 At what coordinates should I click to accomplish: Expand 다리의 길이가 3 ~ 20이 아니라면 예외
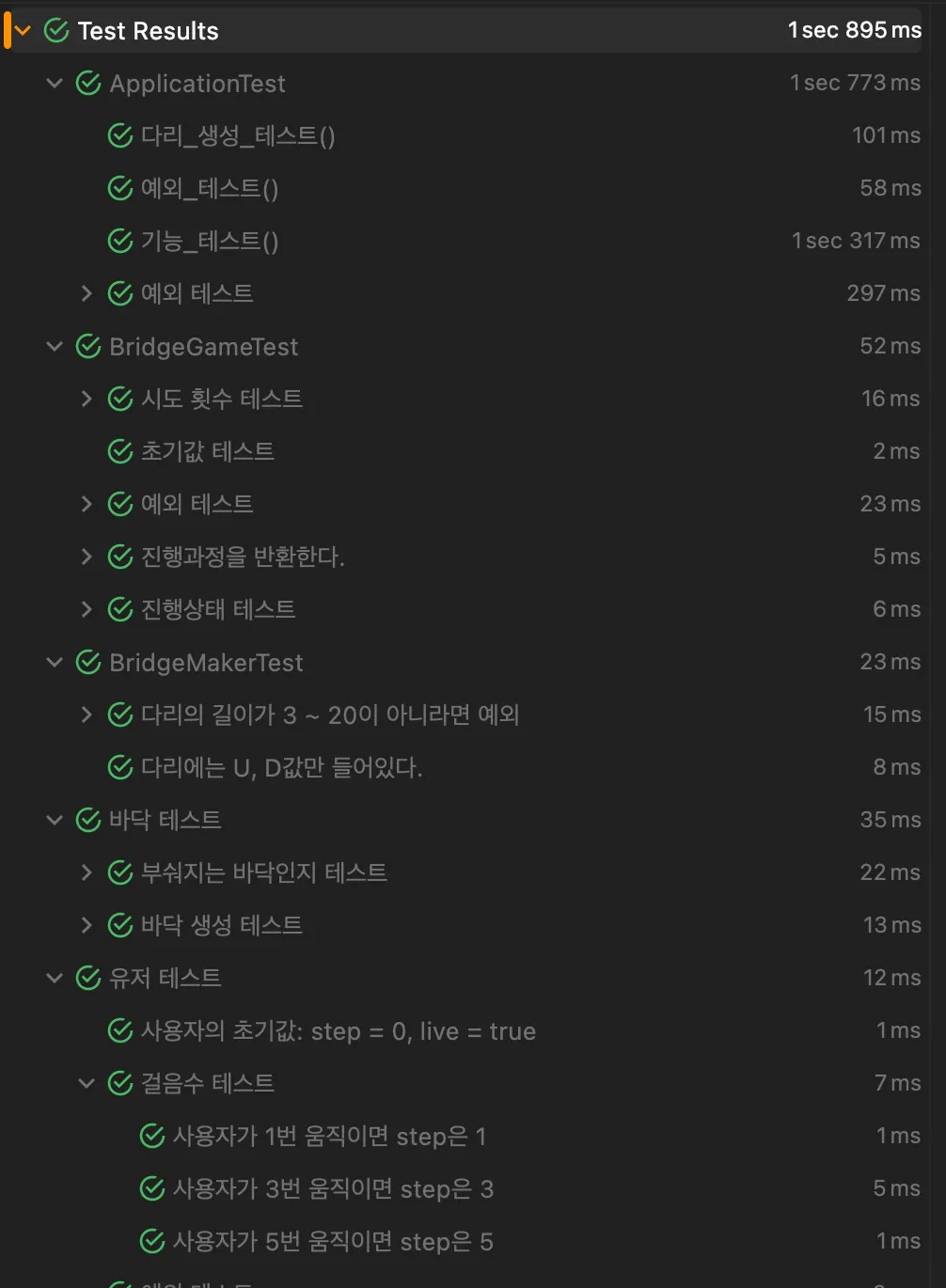(x=87, y=715)
